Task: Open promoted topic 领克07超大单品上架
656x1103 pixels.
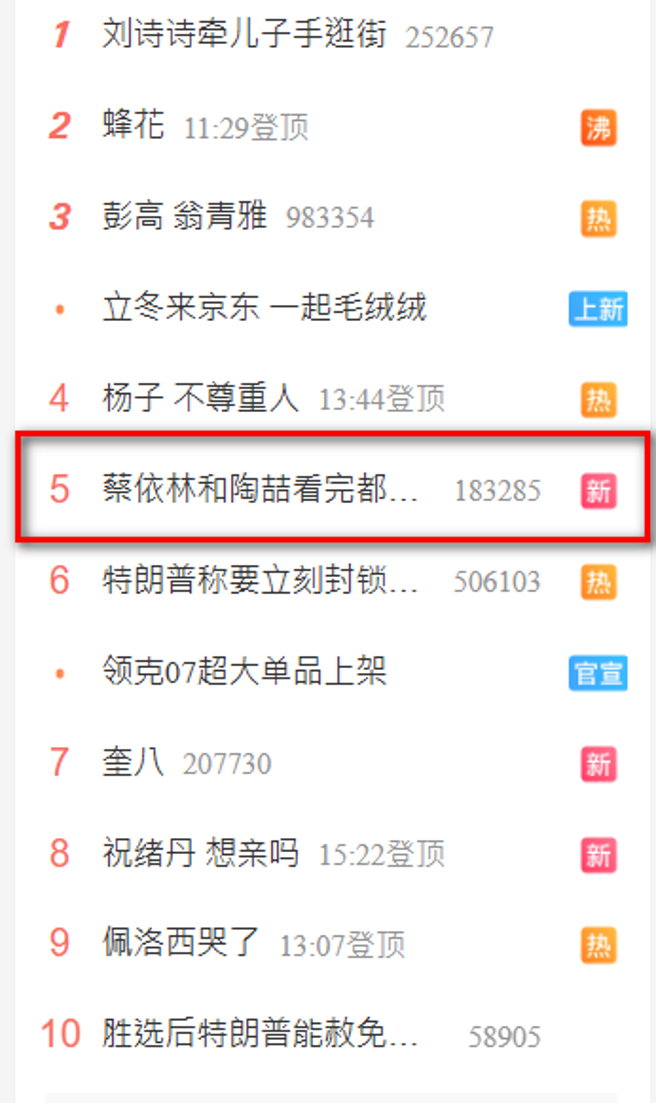Action: pyautogui.click(x=244, y=671)
